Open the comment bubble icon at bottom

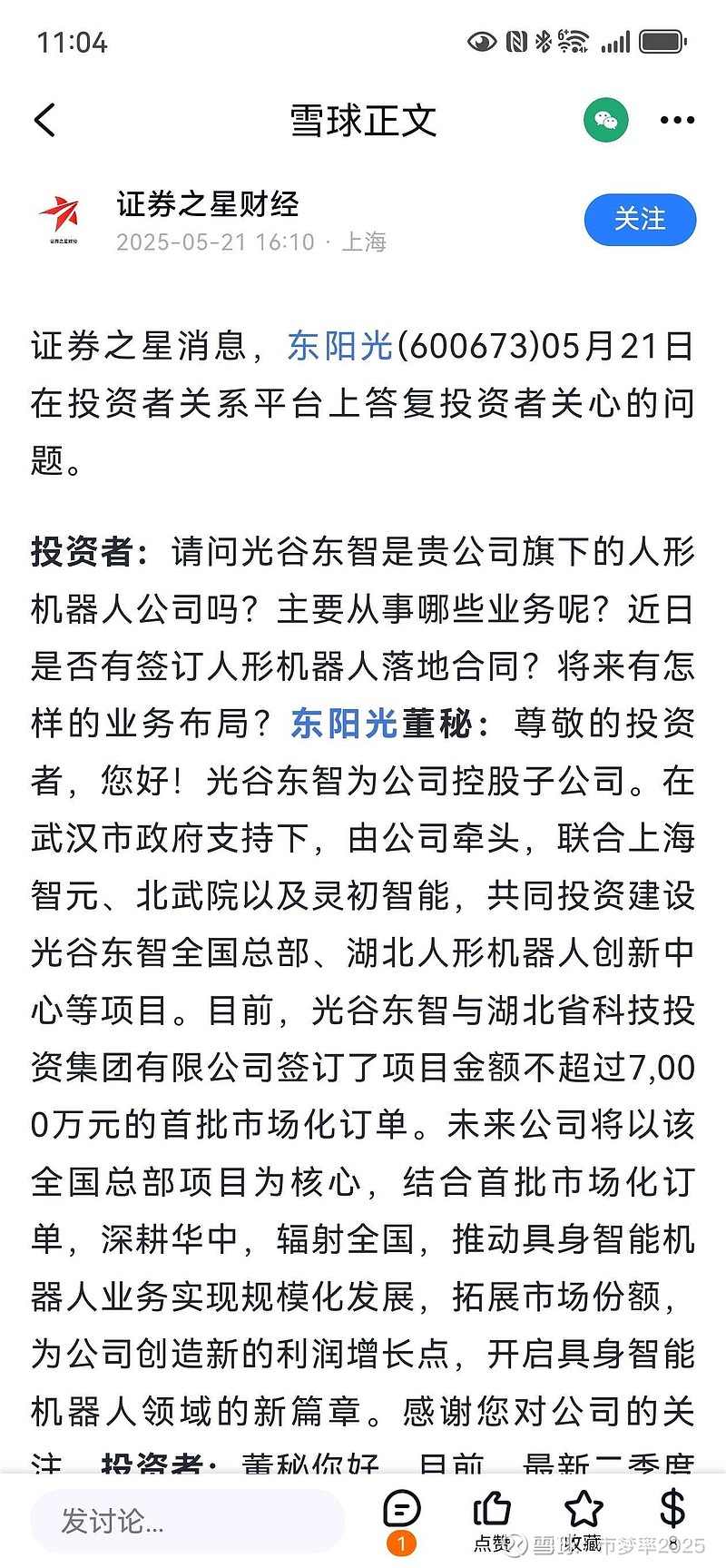tap(401, 1509)
